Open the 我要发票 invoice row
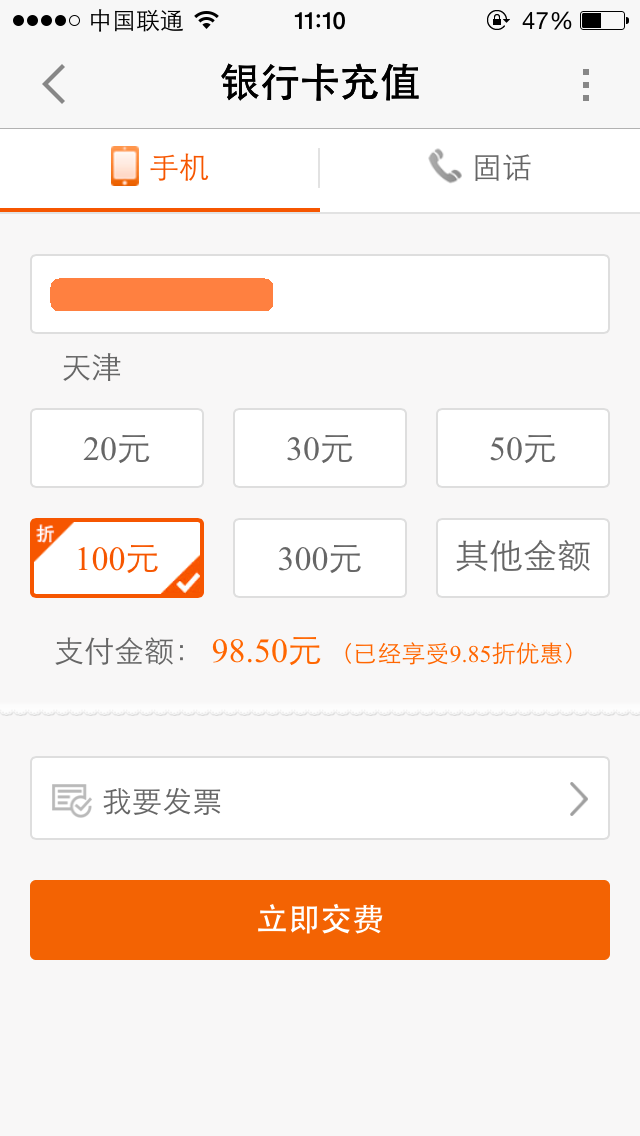 320,798
